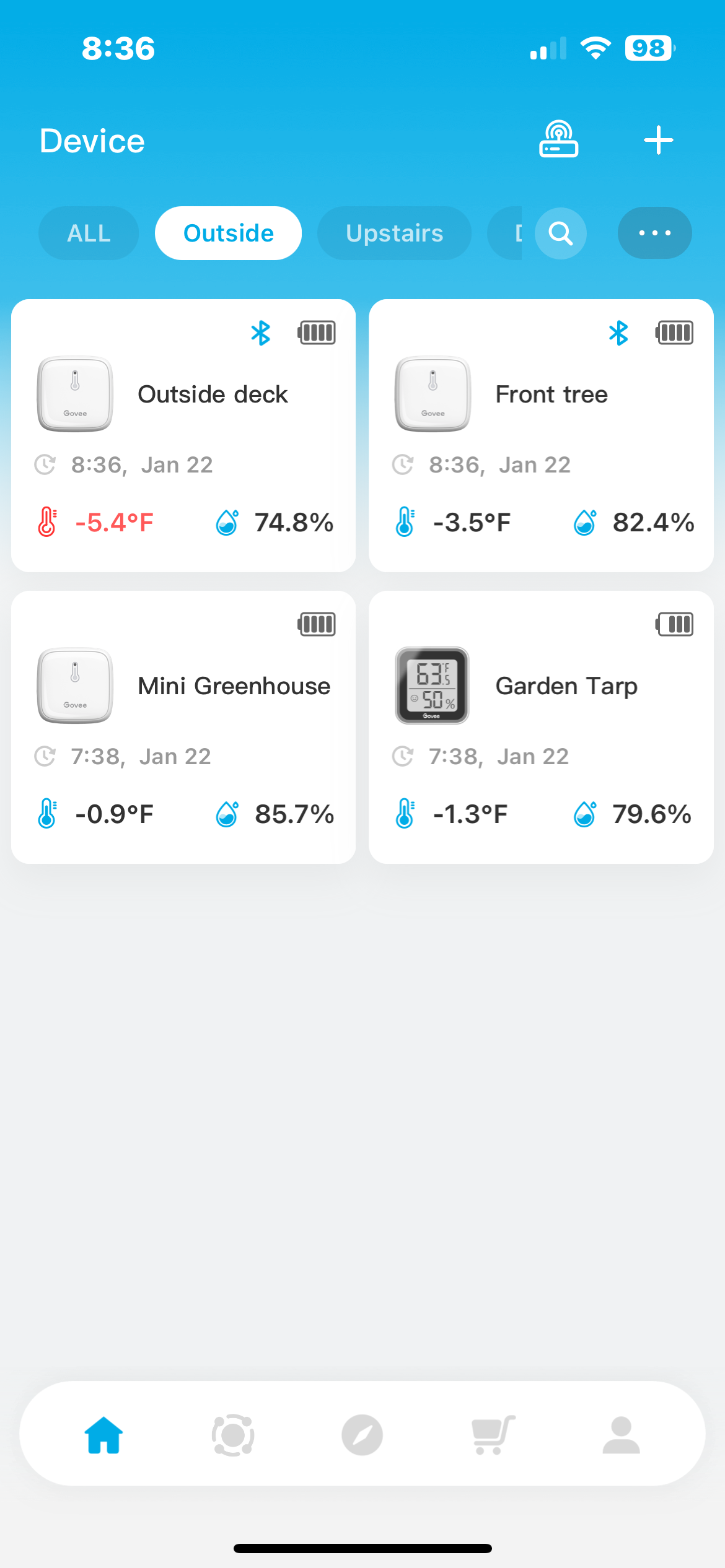Go to the home tab
Image resolution: width=725 pixels, height=1568 pixels.
pos(103,1434)
